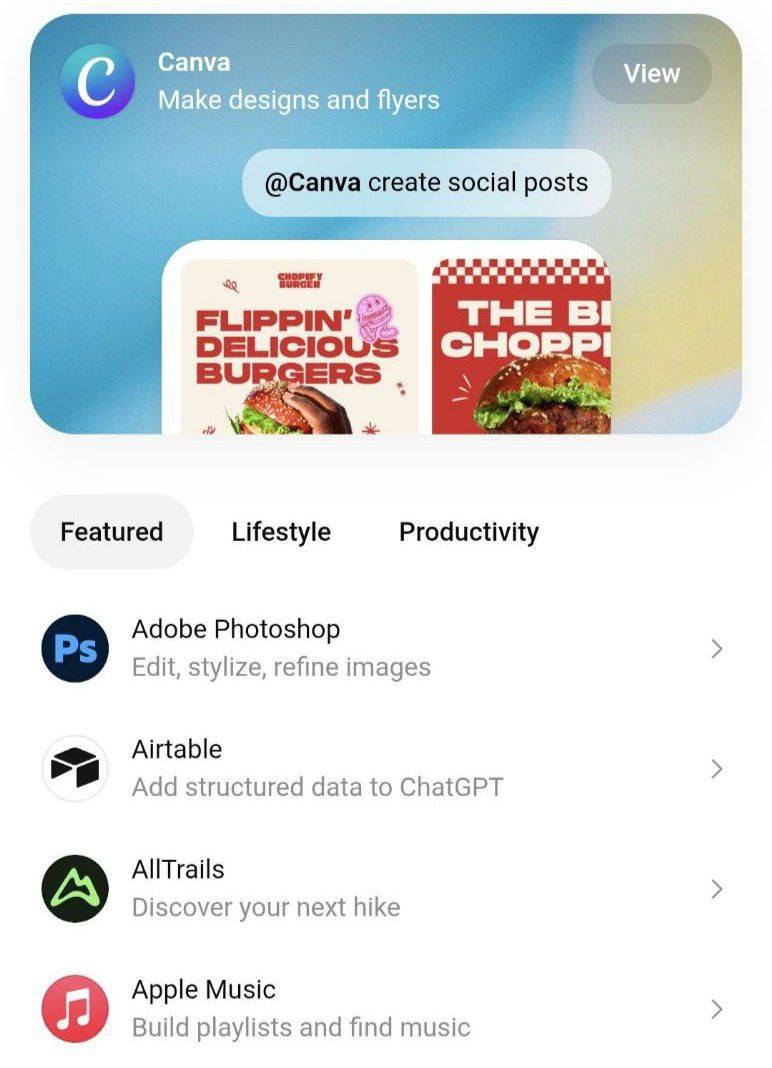The image size is (772, 1068).
Task: Switch to the Productivity tab
Action: [x=468, y=532]
